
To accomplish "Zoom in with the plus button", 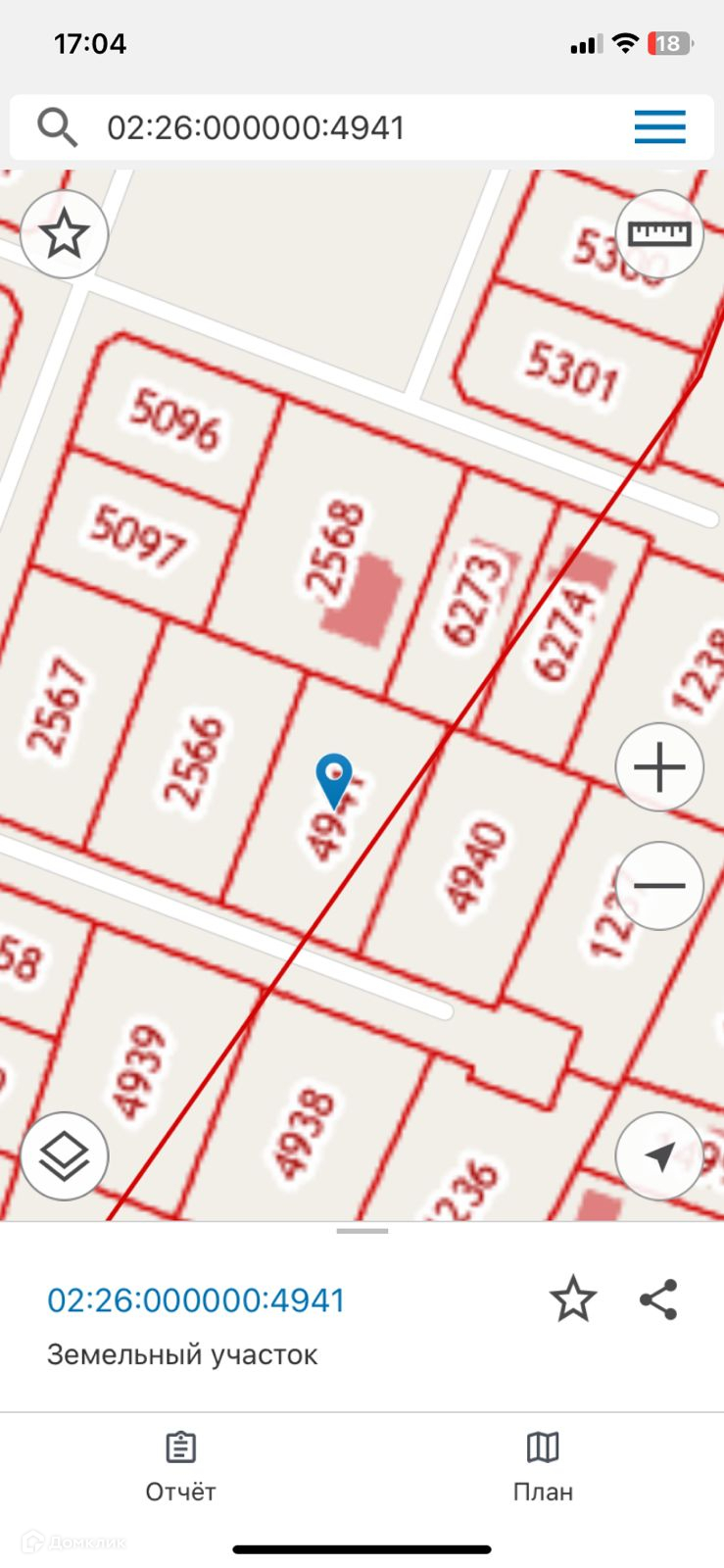I will pyautogui.click(x=659, y=766).
